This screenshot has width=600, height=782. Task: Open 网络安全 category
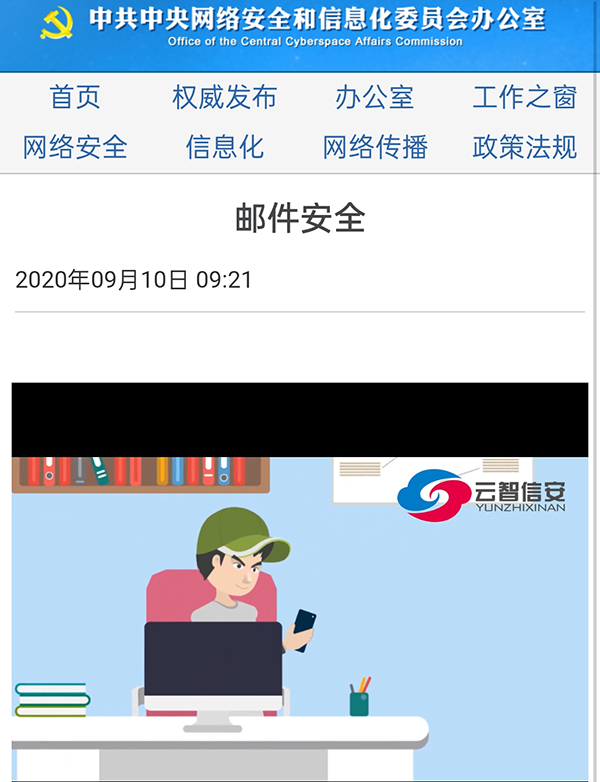[75, 147]
